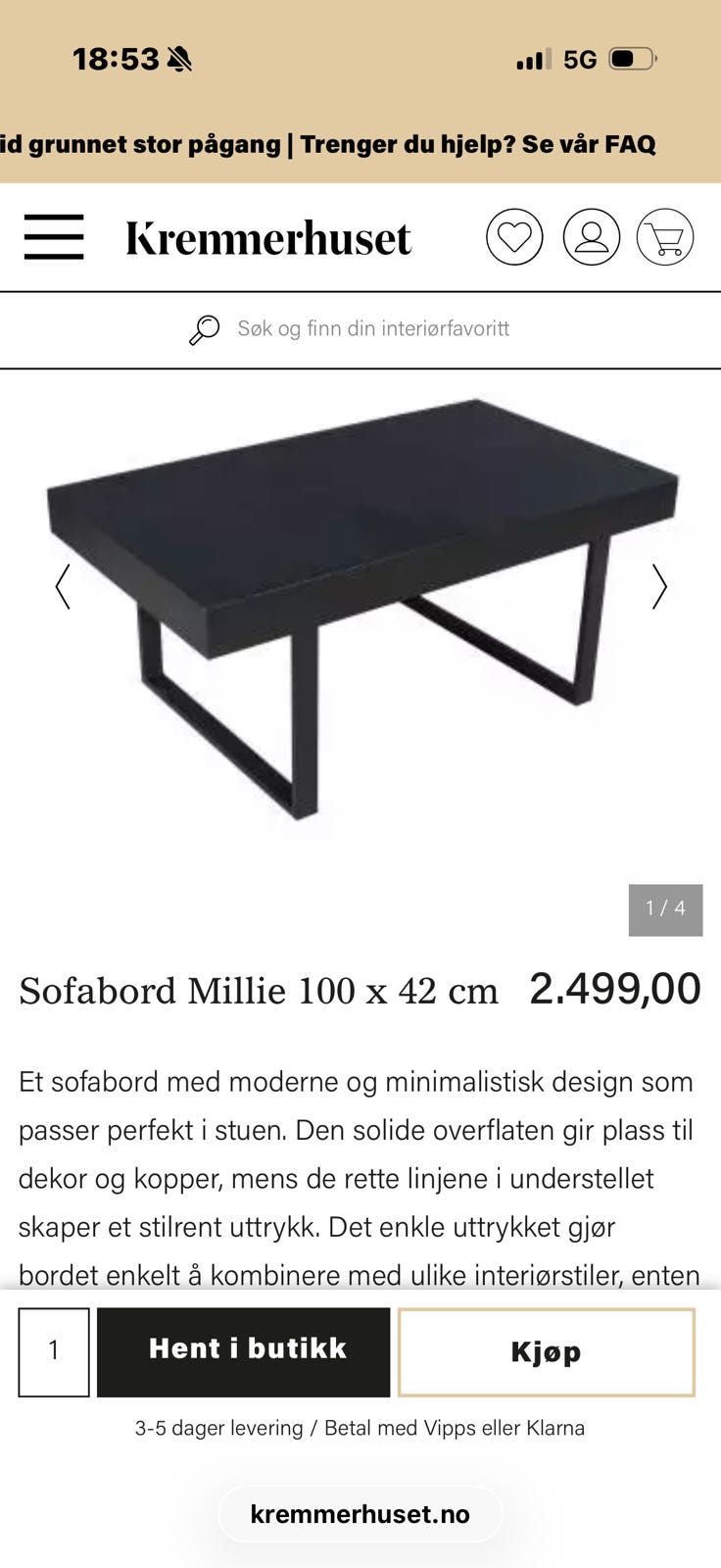Open the shopping cart icon
The height and width of the screenshot is (1568, 721).
[x=667, y=236]
